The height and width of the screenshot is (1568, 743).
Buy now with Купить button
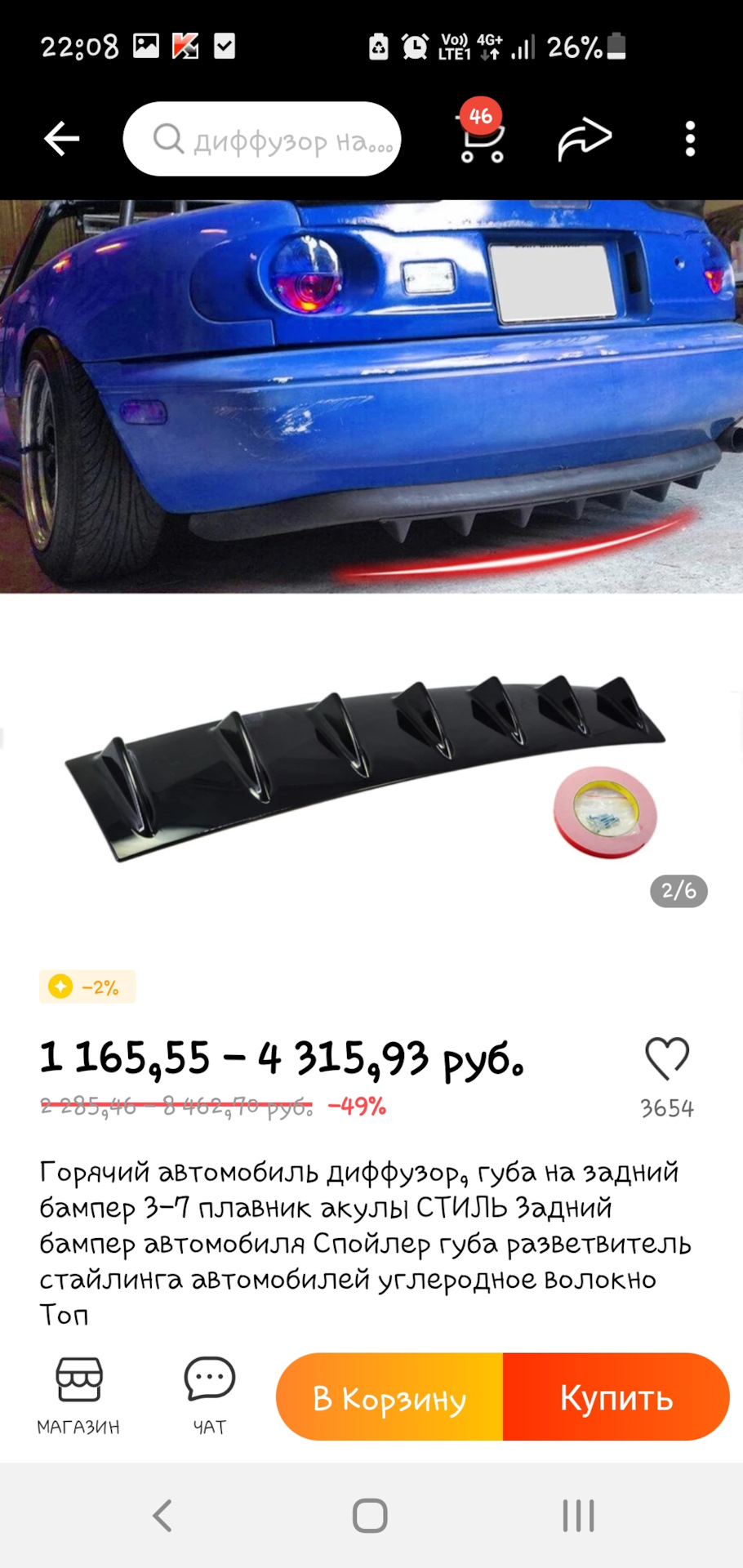click(x=616, y=1398)
